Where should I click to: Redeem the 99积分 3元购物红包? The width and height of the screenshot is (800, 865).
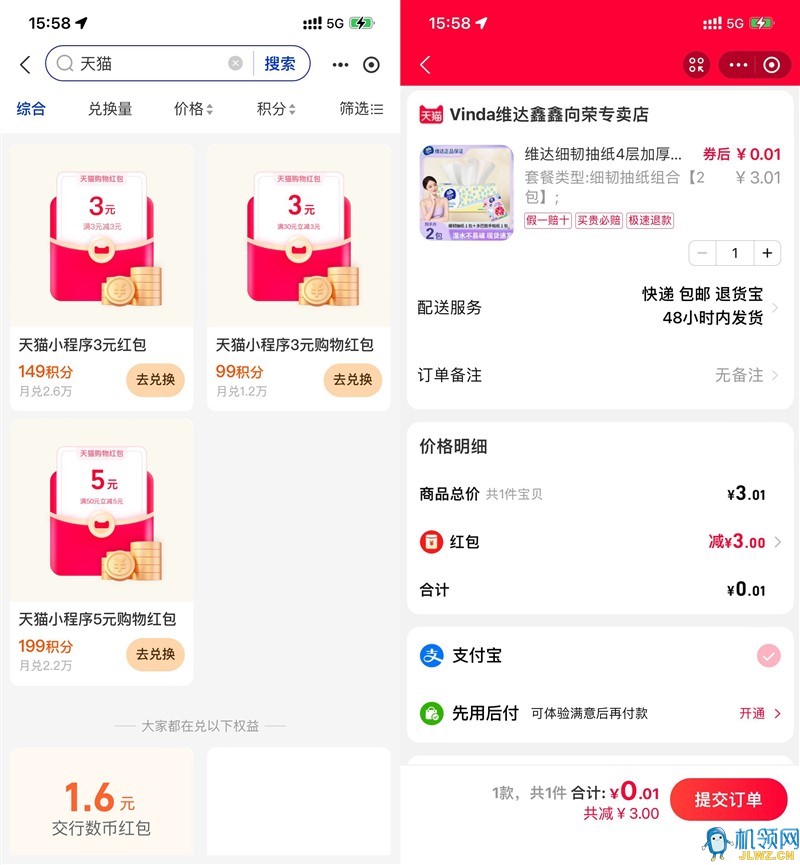point(352,380)
